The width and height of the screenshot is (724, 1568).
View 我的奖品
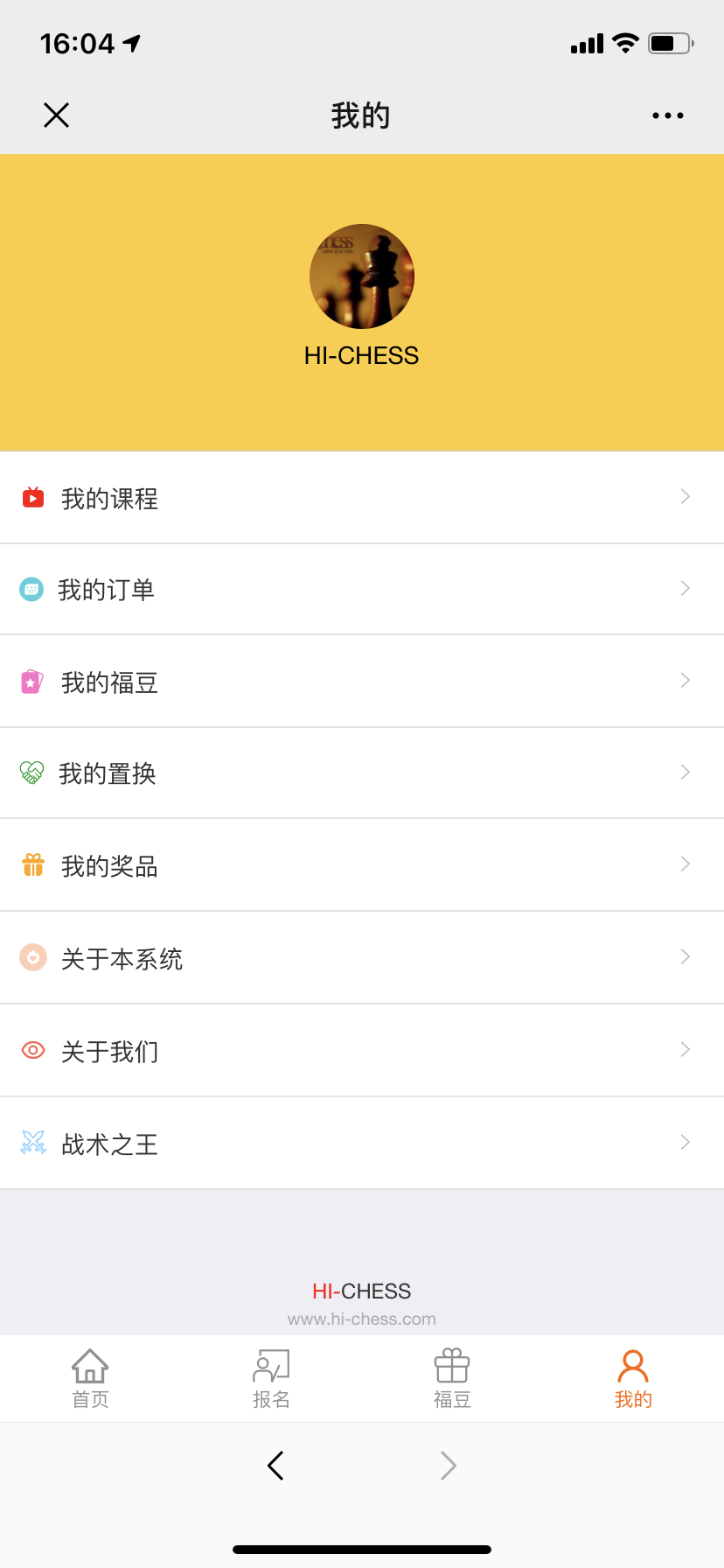point(362,865)
